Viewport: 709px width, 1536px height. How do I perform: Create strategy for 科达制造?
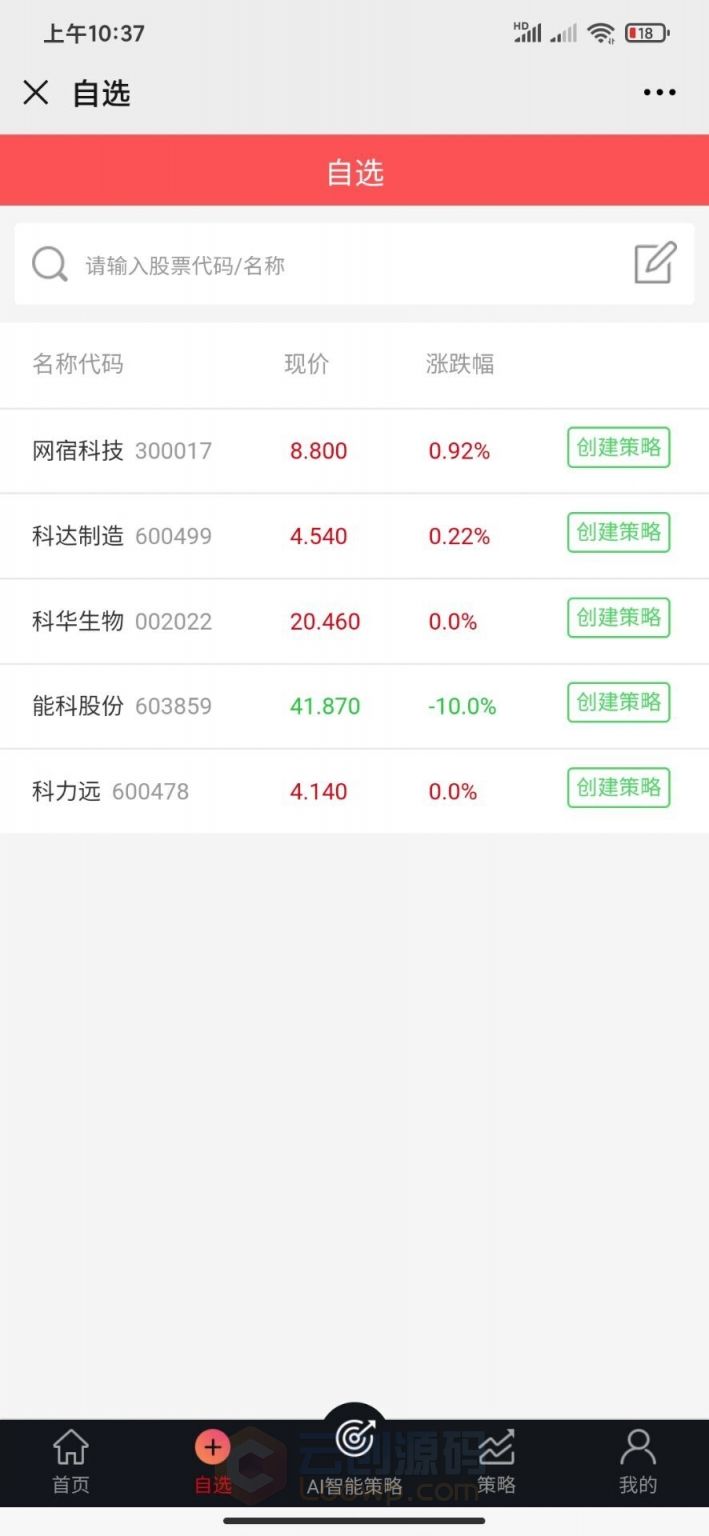pyautogui.click(x=619, y=533)
